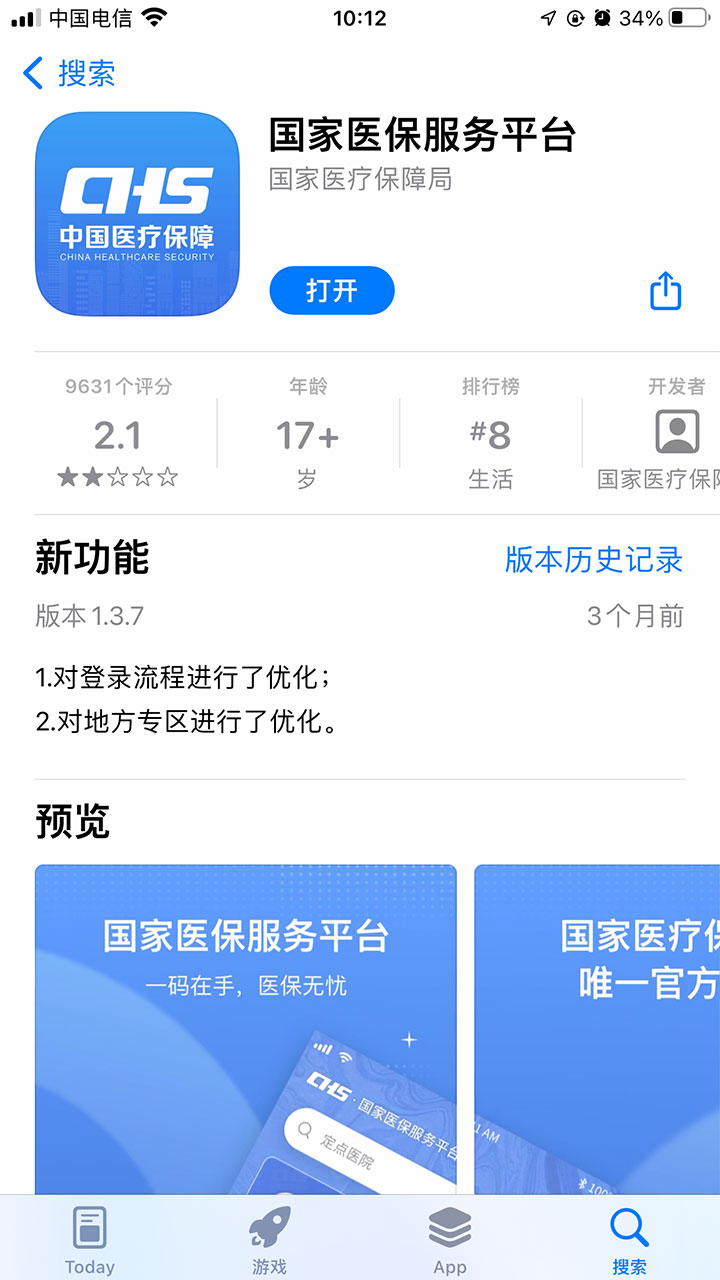720x1280 pixels.
Task: Switch to the Today tab
Action: tap(90, 1240)
